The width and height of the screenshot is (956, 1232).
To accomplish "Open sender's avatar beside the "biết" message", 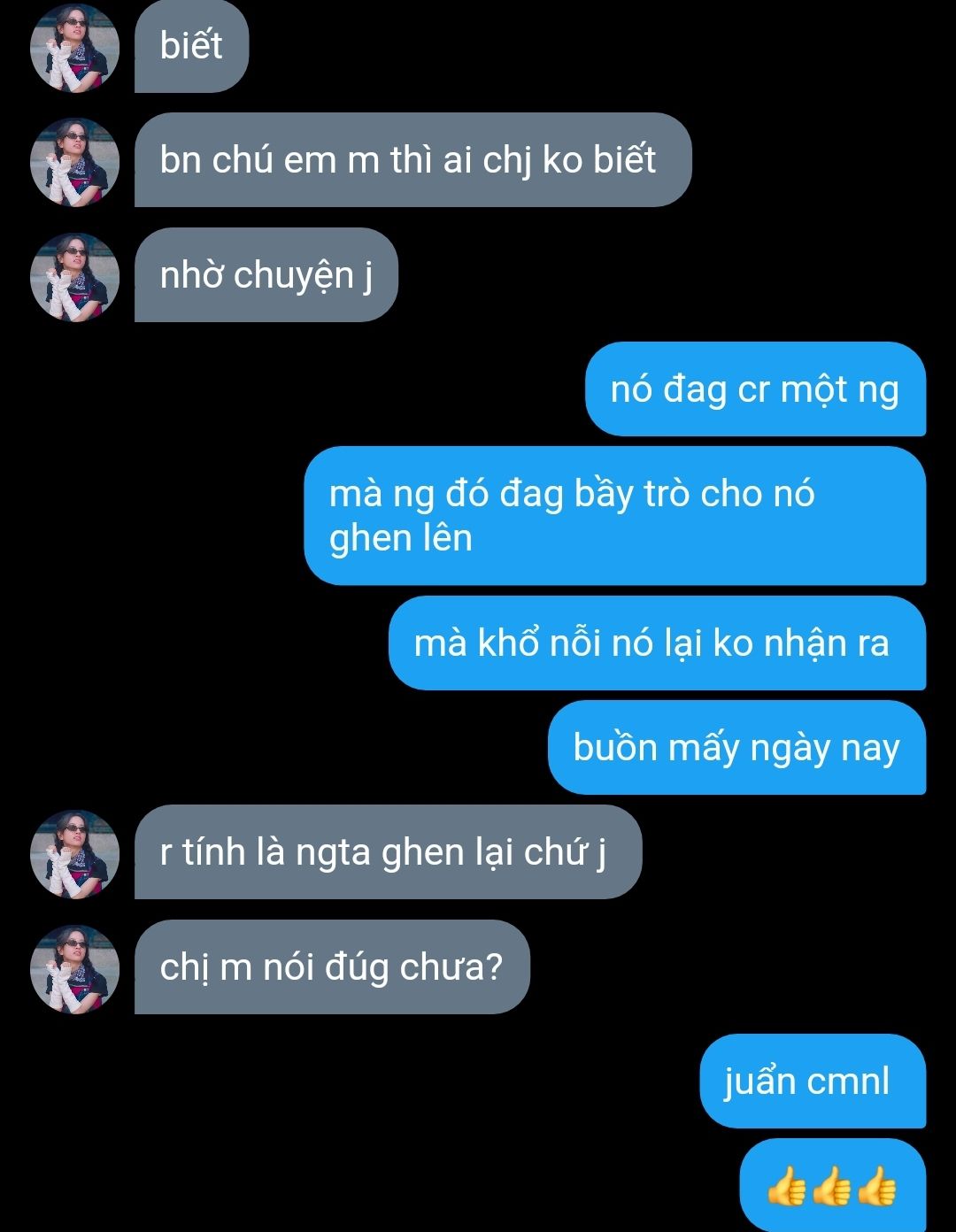I will [74, 47].
